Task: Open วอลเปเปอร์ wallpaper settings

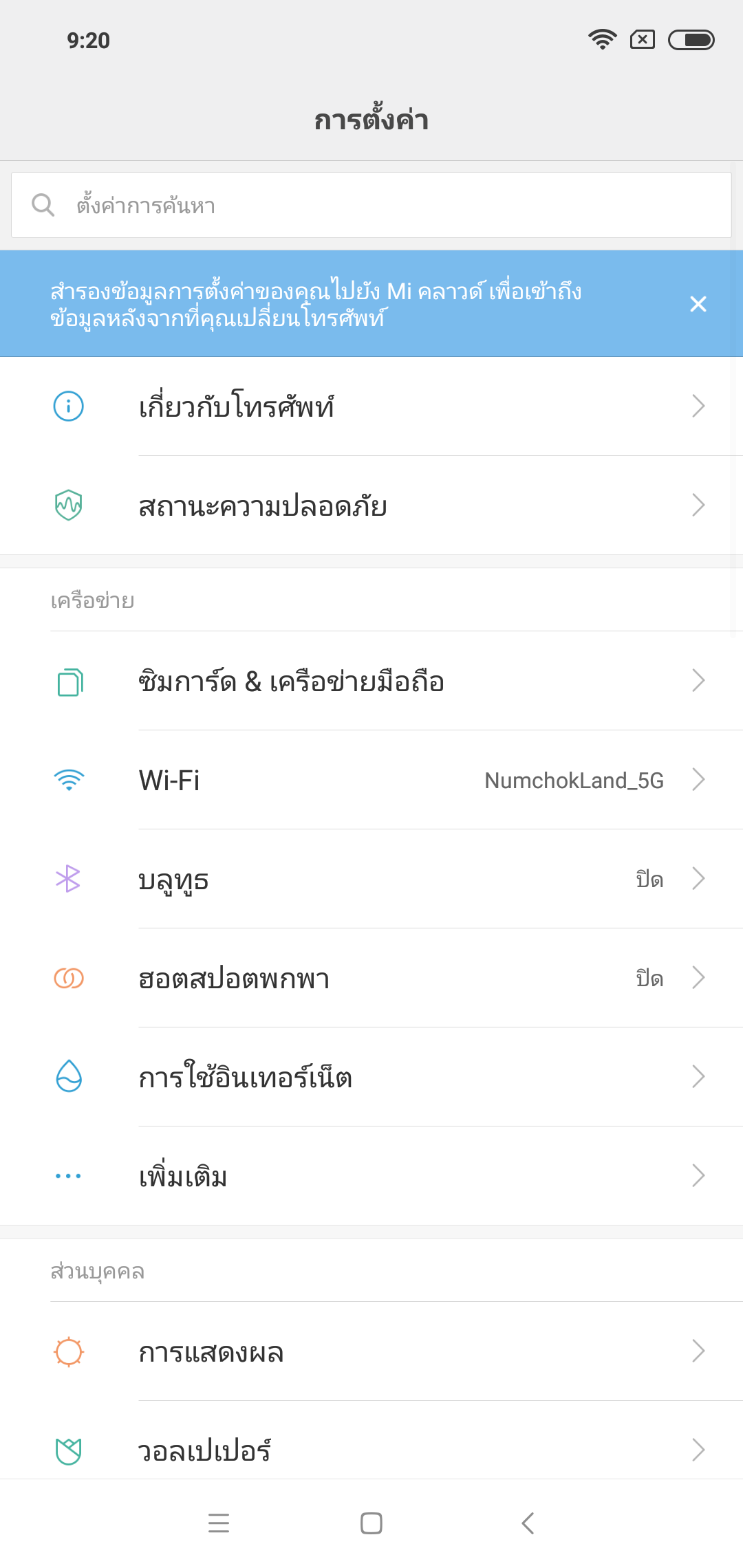Action: point(371,1450)
